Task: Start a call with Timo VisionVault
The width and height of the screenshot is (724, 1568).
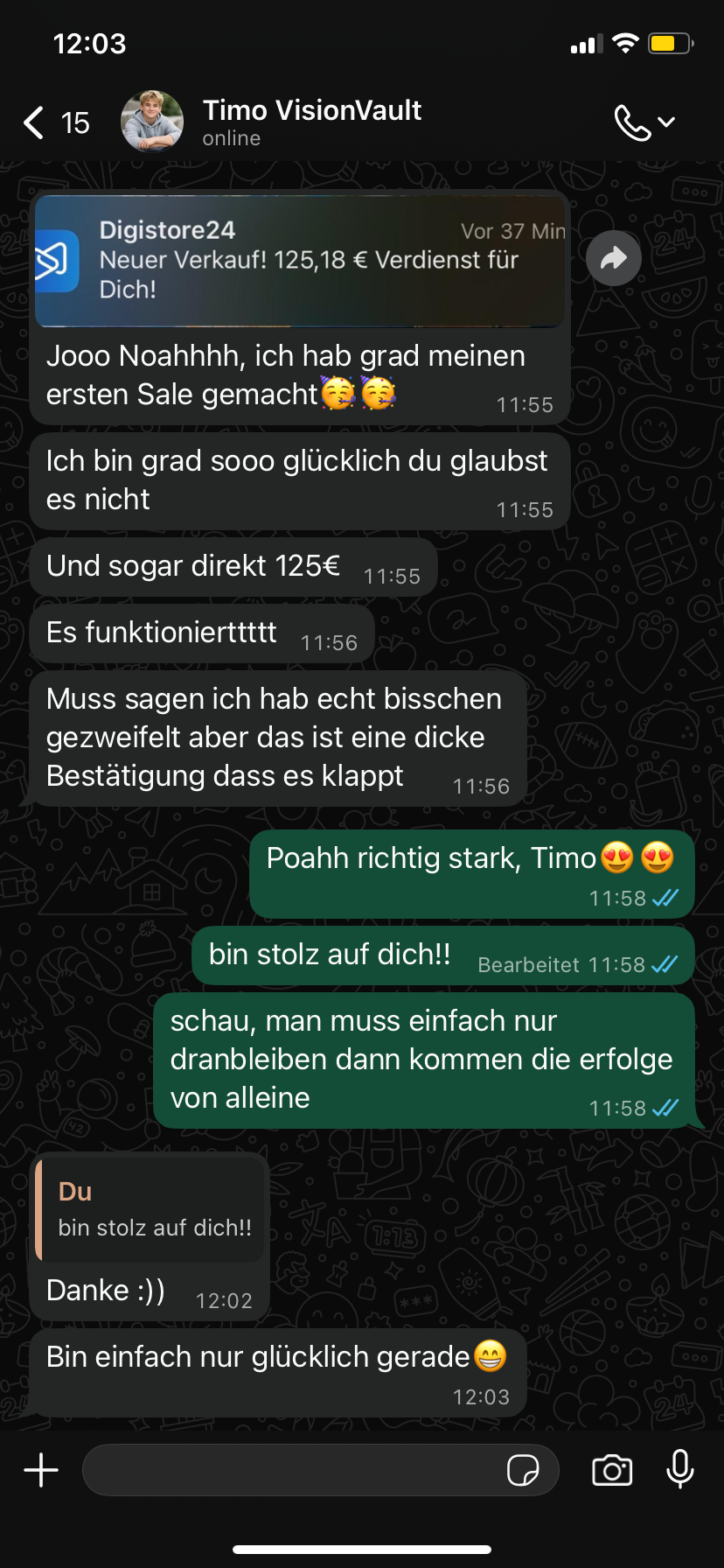Action: 633,122
